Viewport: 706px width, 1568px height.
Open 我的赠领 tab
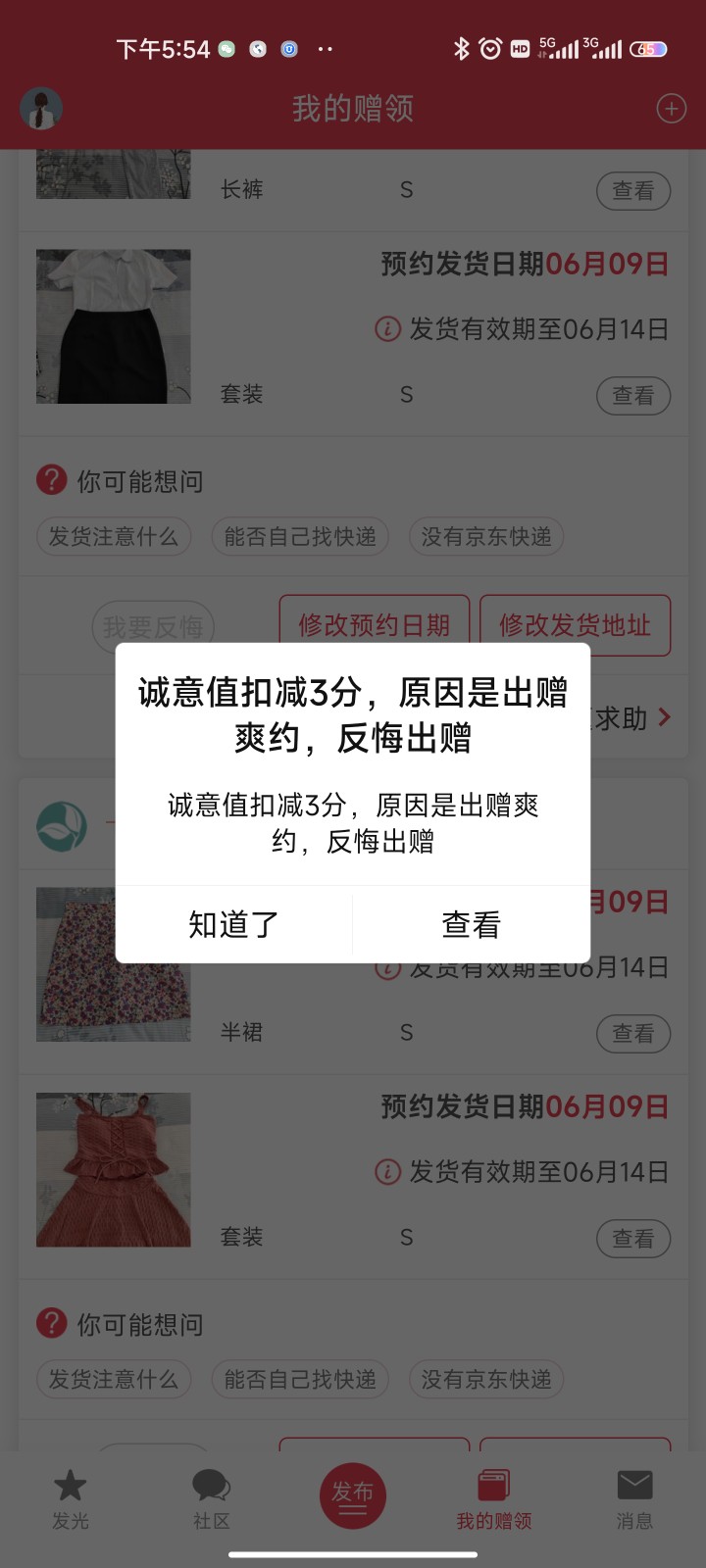coord(493,1498)
